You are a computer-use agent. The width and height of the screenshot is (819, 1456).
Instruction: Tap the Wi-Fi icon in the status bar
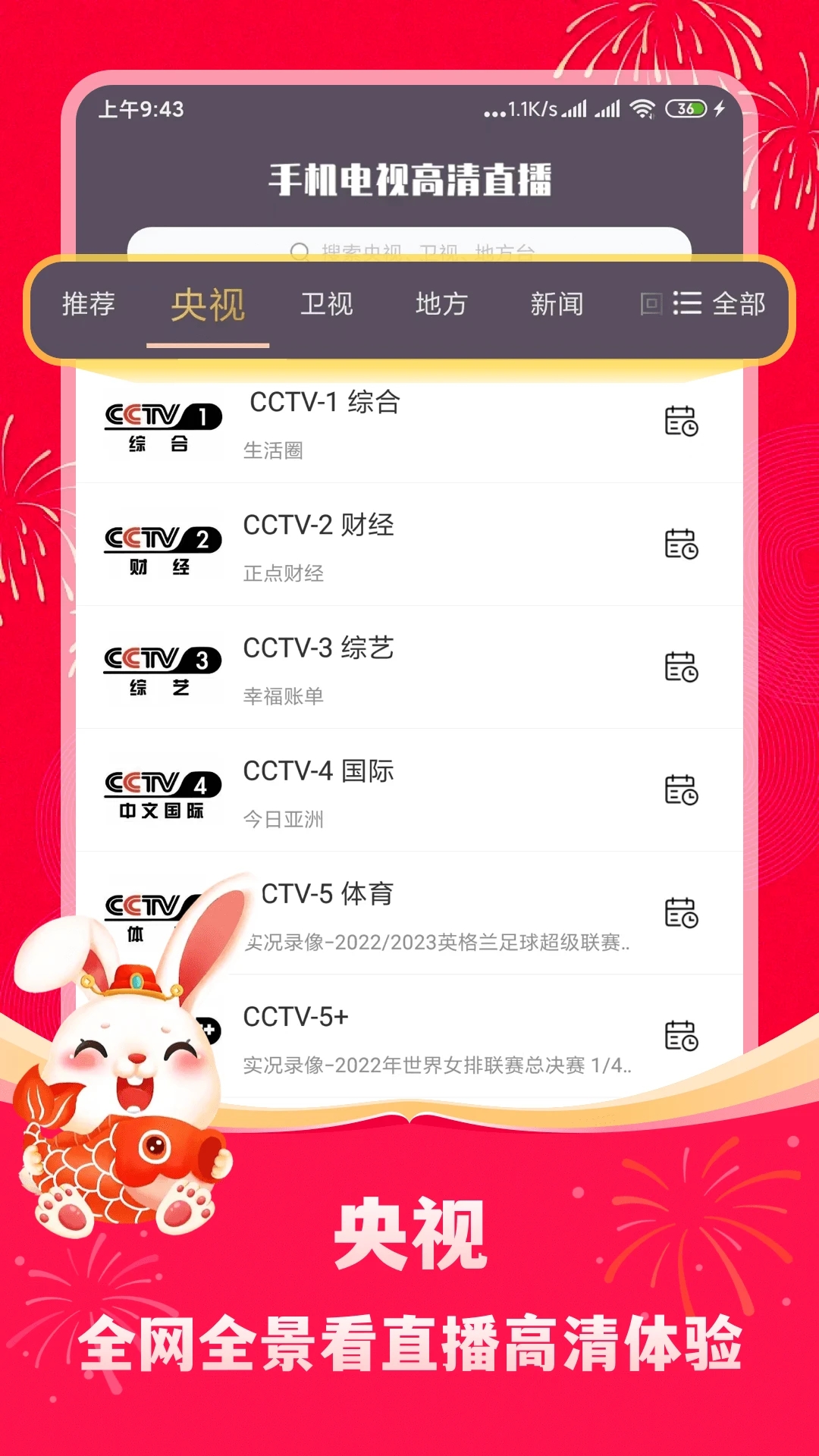(641, 110)
